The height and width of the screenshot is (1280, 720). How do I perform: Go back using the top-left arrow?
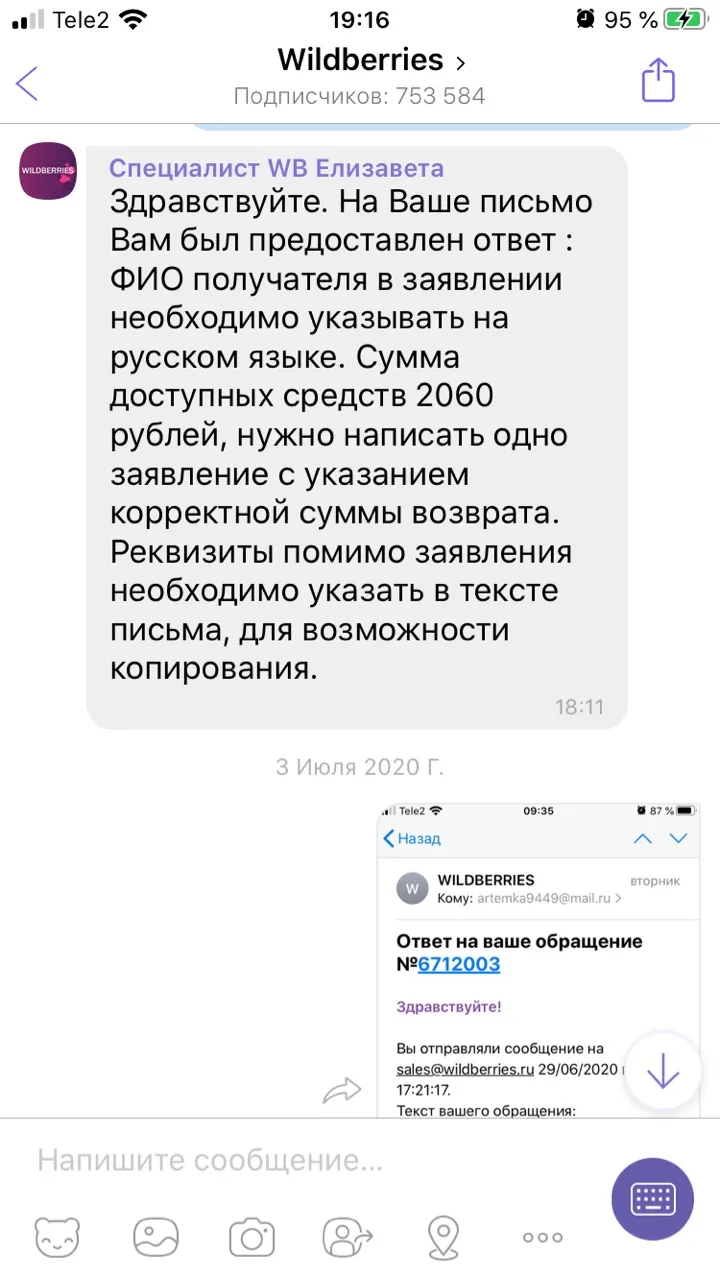(x=27, y=82)
